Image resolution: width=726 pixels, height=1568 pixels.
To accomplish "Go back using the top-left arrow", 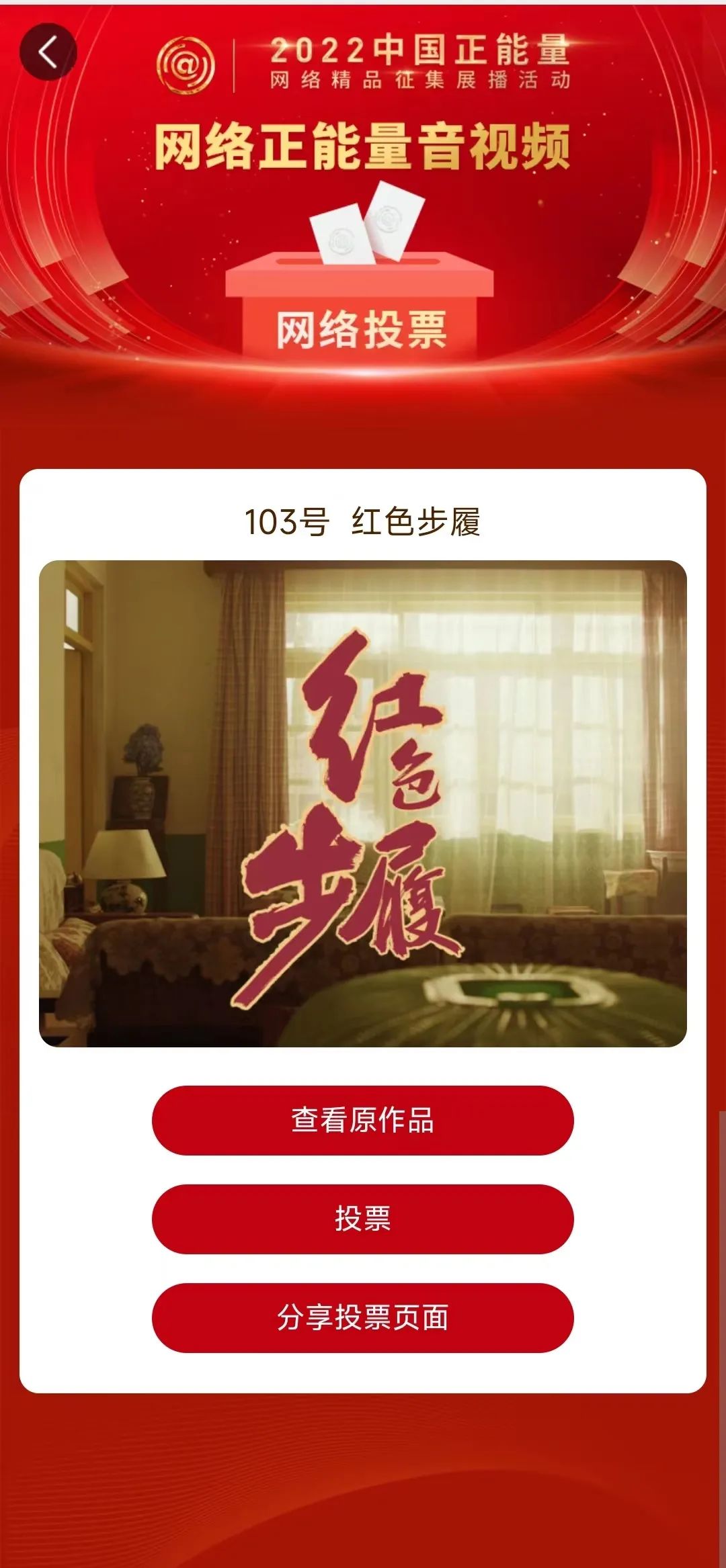I will click(x=48, y=52).
